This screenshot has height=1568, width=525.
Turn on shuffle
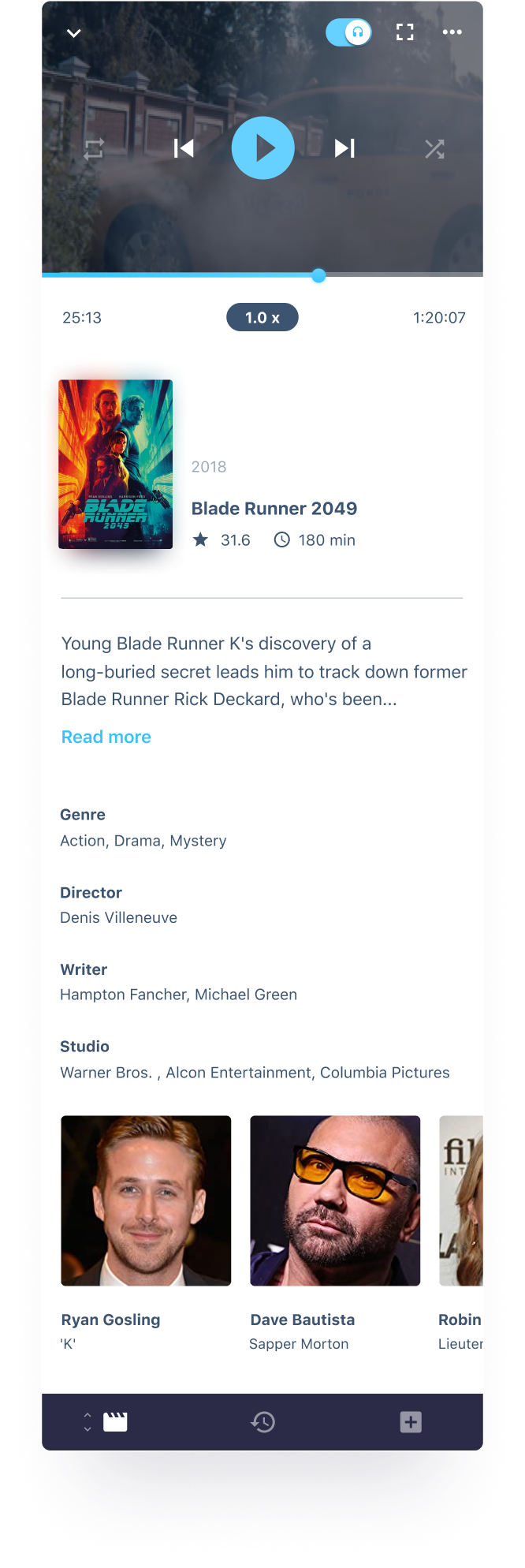pos(434,149)
